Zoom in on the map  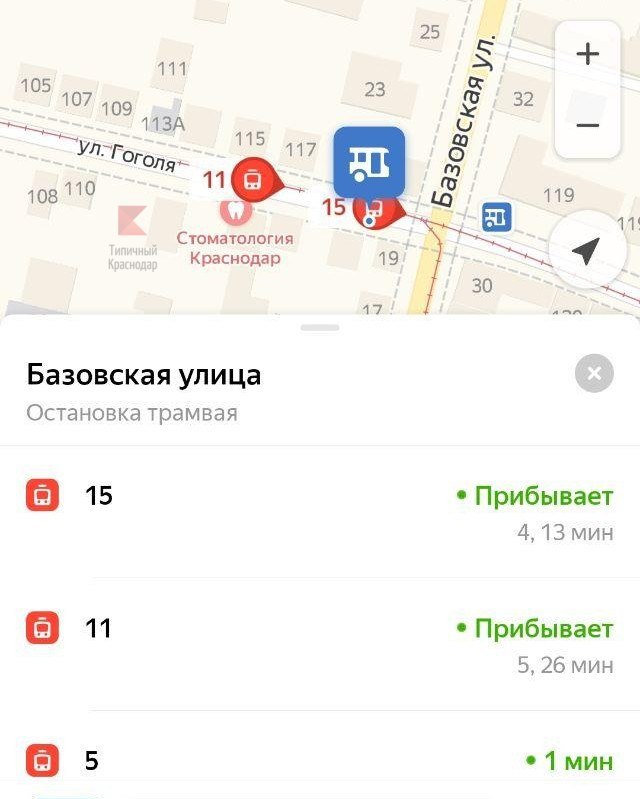588,54
